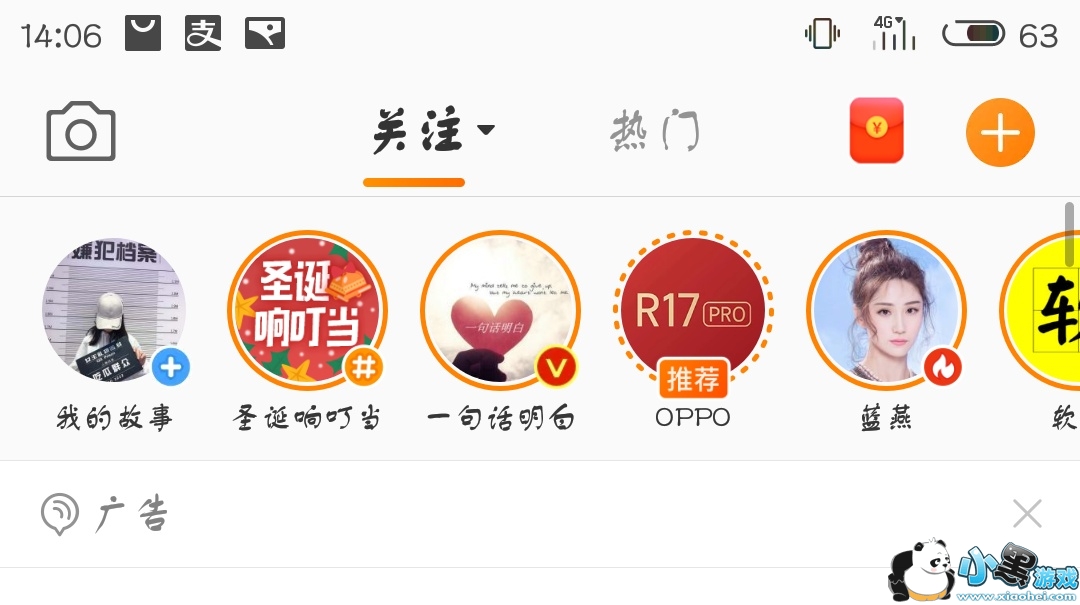Open the camera icon

81,131
